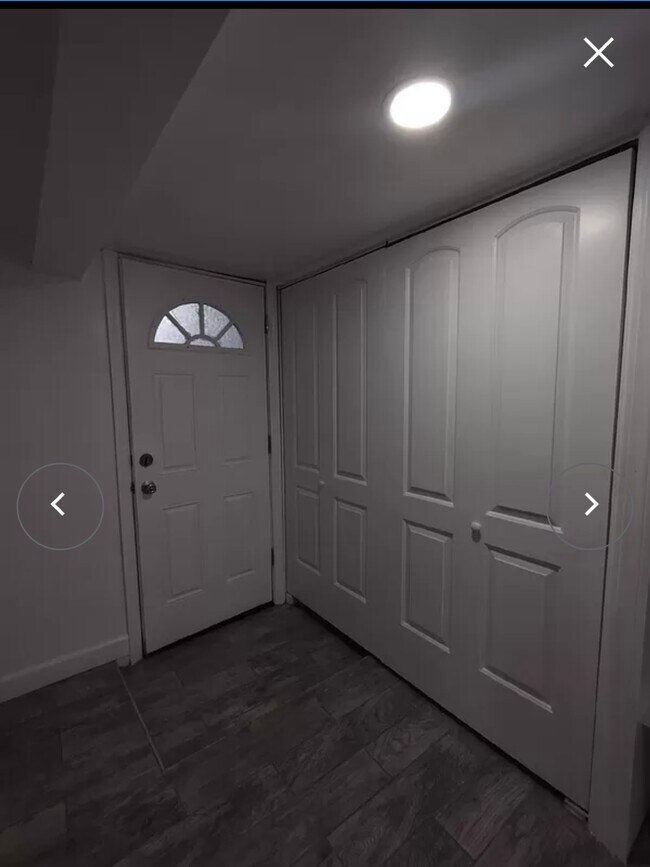
Task: Go to the previous photo
Action: point(60,505)
